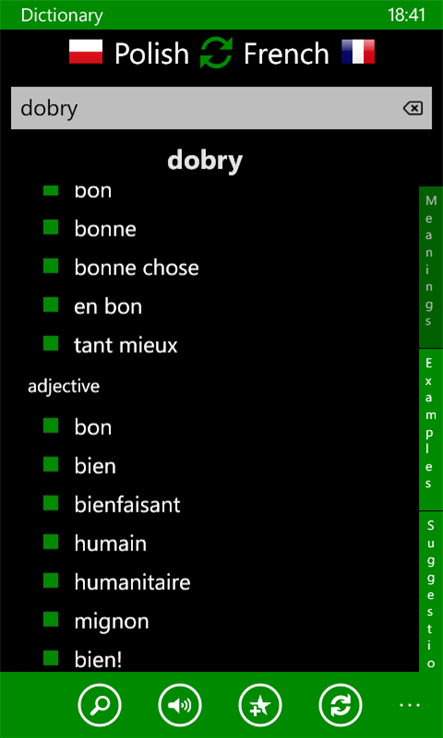This screenshot has height=738, width=443.
Task: Switch to the Examples tab
Action: [x=430, y=429]
